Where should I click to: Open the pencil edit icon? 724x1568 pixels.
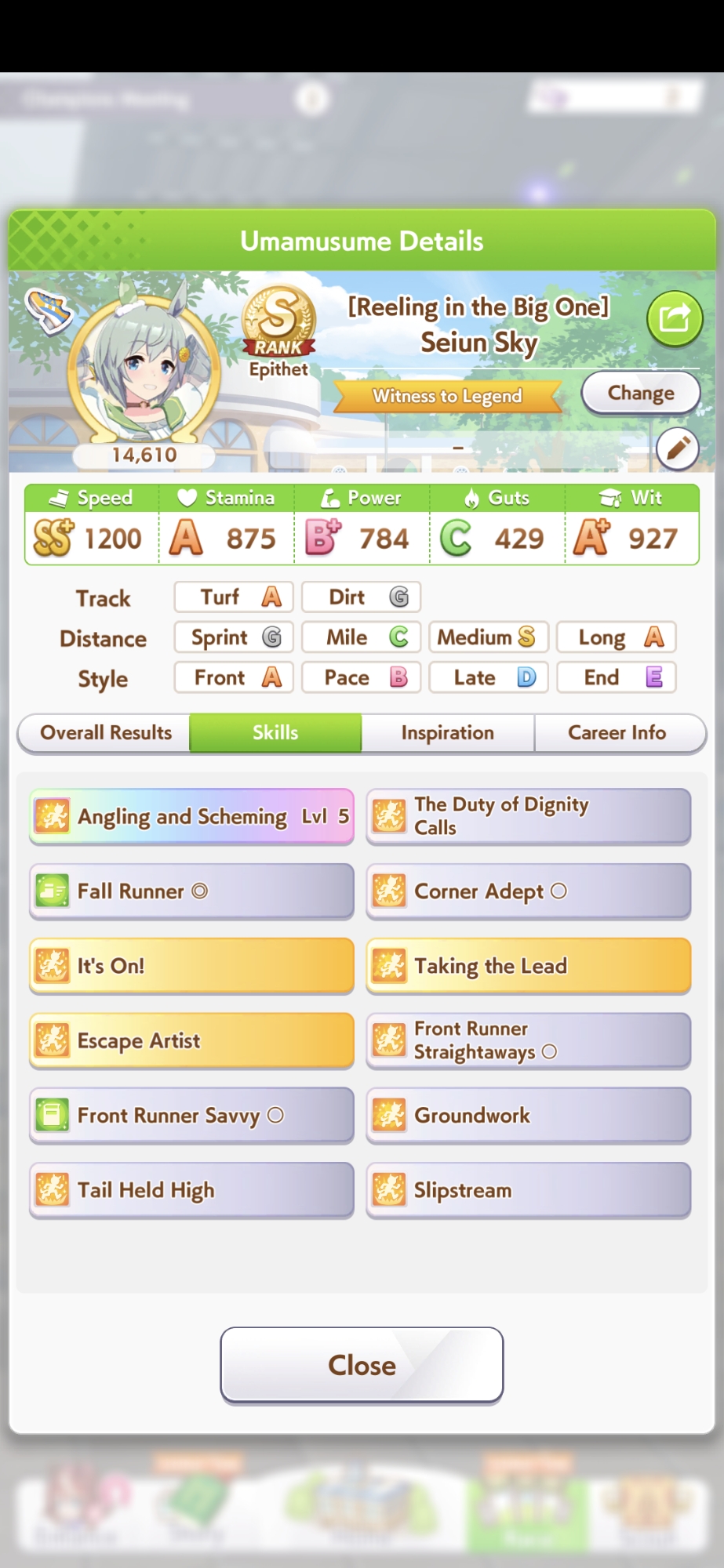click(x=677, y=448)
